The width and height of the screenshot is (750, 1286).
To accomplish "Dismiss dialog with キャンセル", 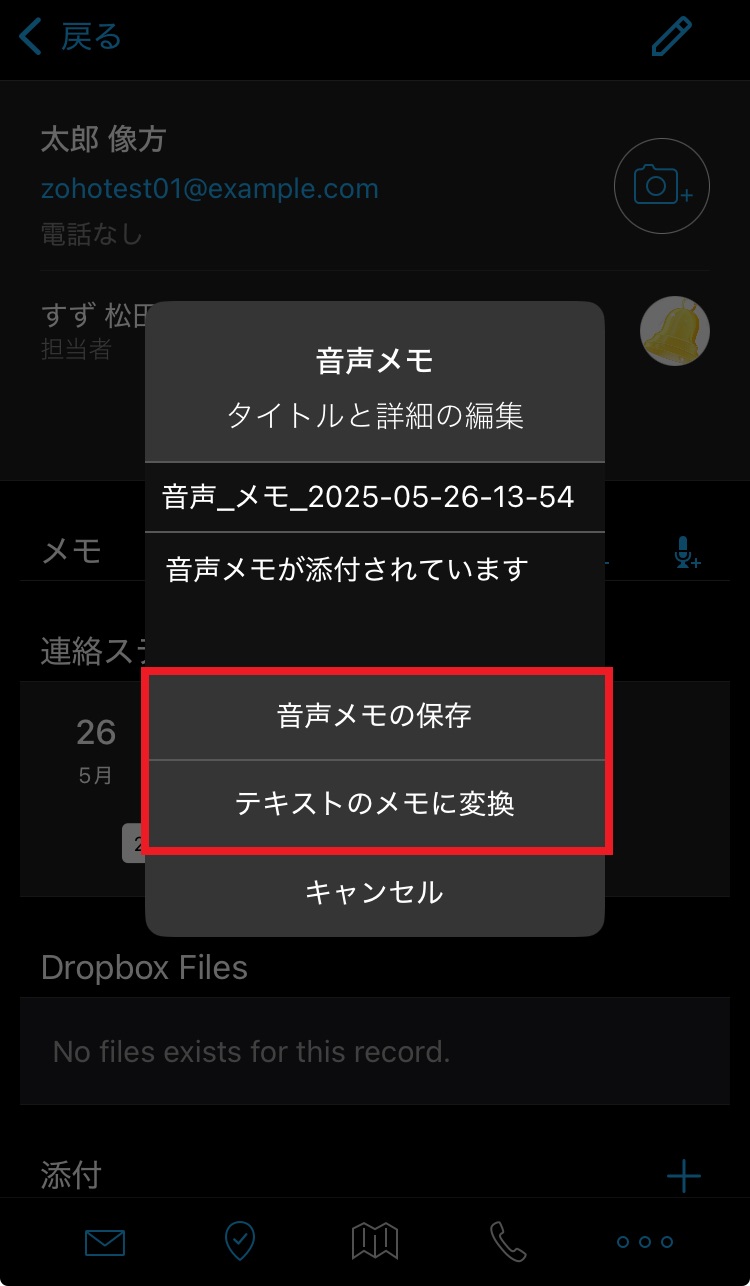I will [375, 892].
